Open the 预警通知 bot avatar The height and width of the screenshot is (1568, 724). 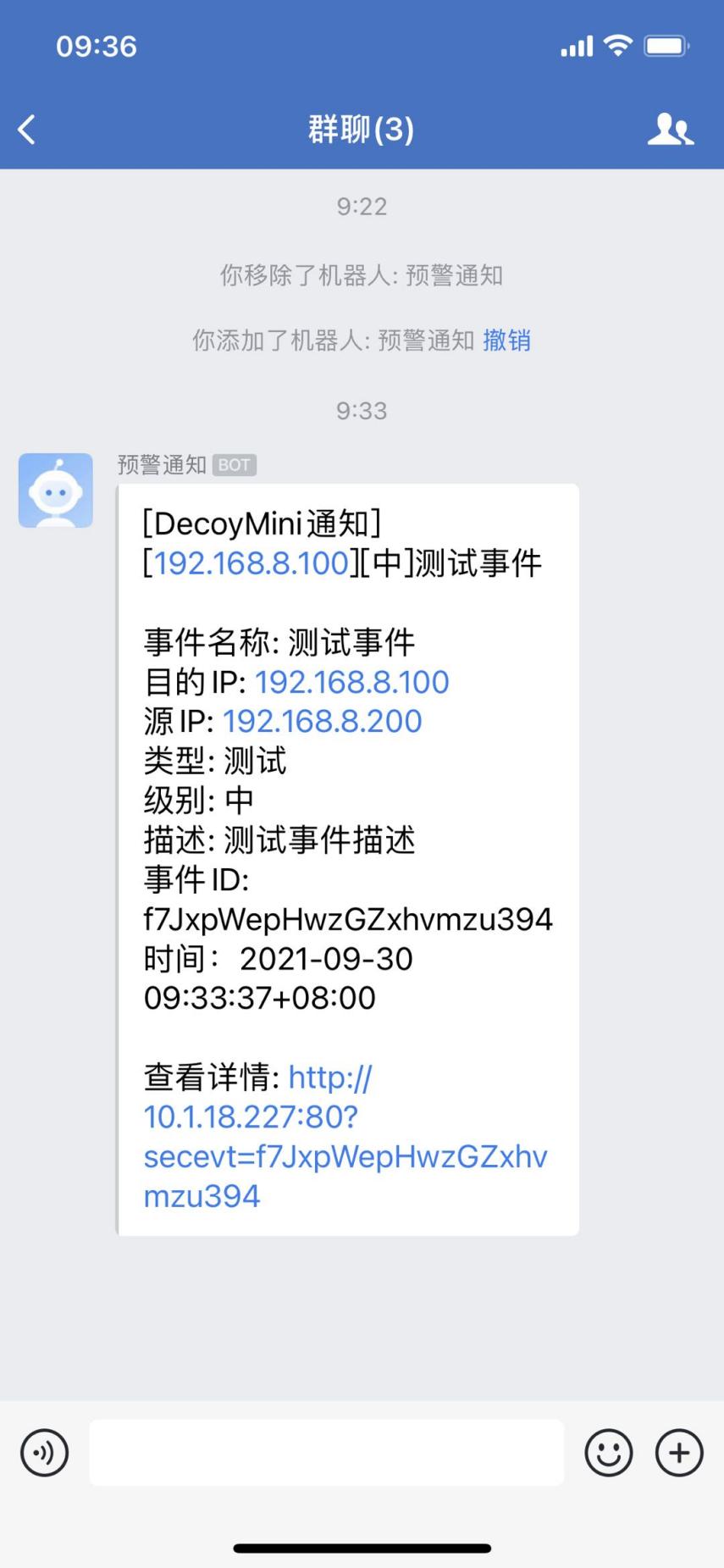click(55, 490)
